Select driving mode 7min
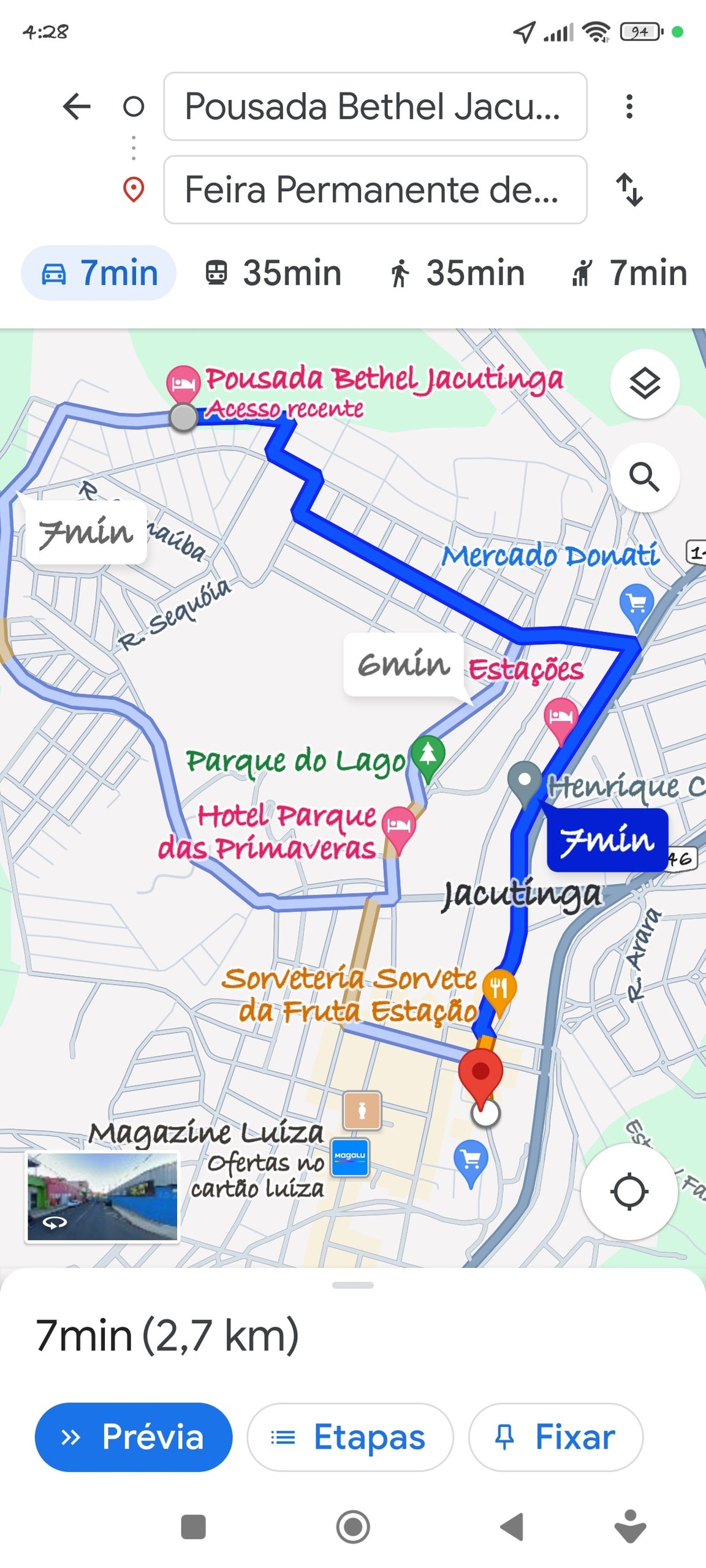The width and height of the screenshot is (706, 1568). click(x=99, y=273)
